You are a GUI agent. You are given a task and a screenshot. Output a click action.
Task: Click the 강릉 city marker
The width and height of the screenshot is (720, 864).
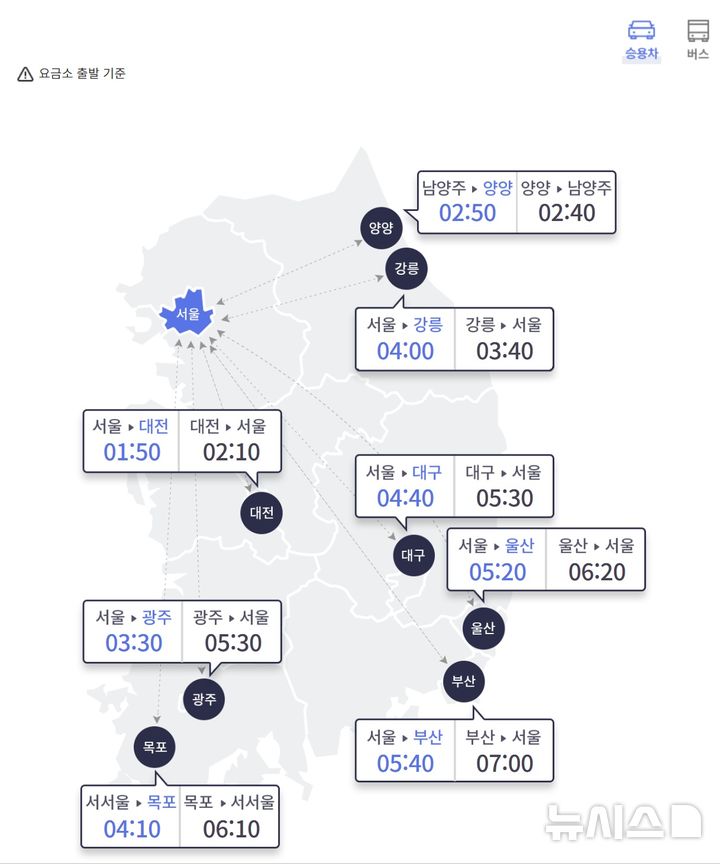[404, 270]
